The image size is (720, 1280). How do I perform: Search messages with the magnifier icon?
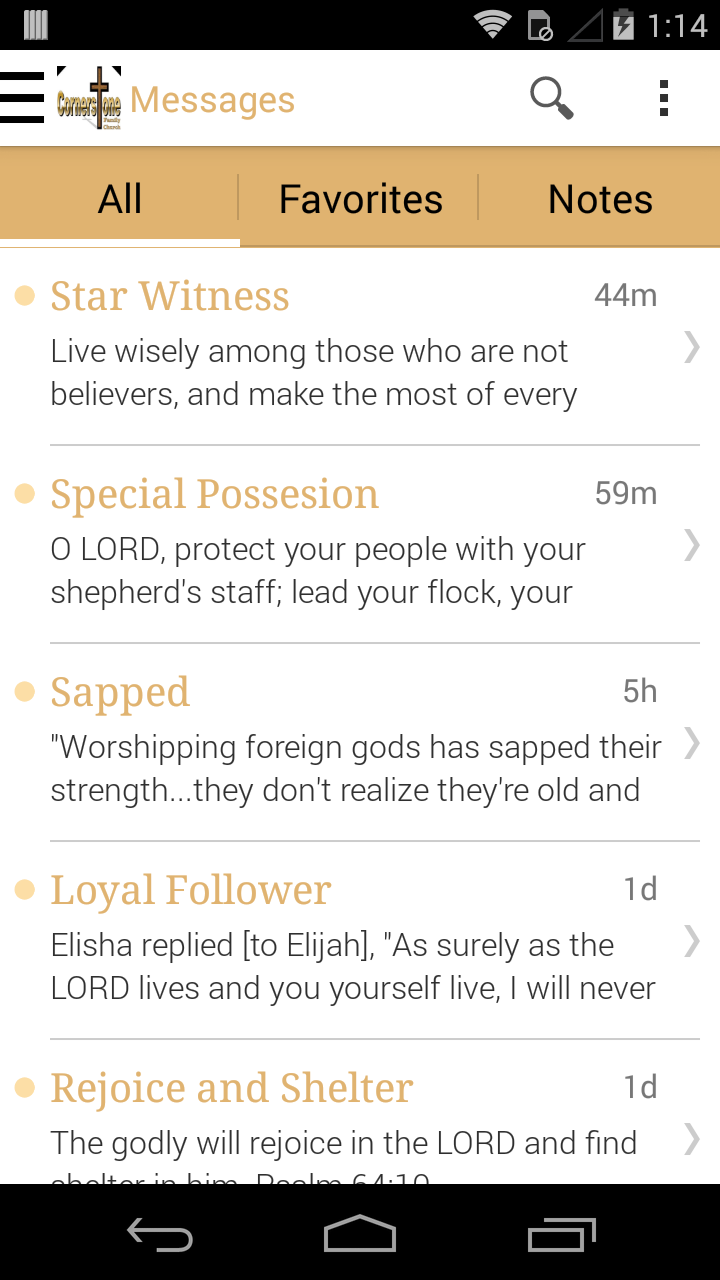click(x=551, y=98)
